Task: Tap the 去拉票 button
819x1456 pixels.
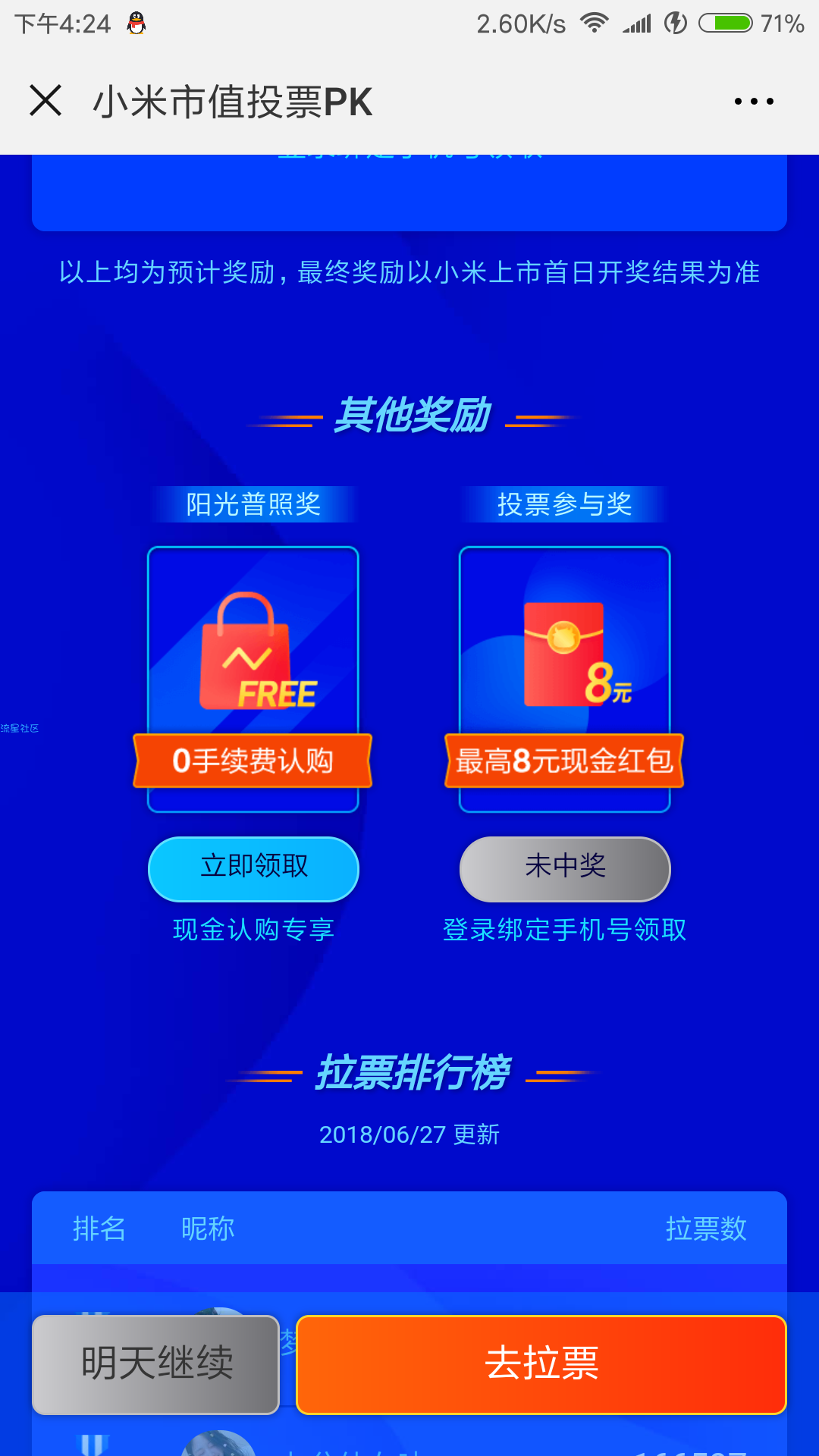Action: point(541,1364)
